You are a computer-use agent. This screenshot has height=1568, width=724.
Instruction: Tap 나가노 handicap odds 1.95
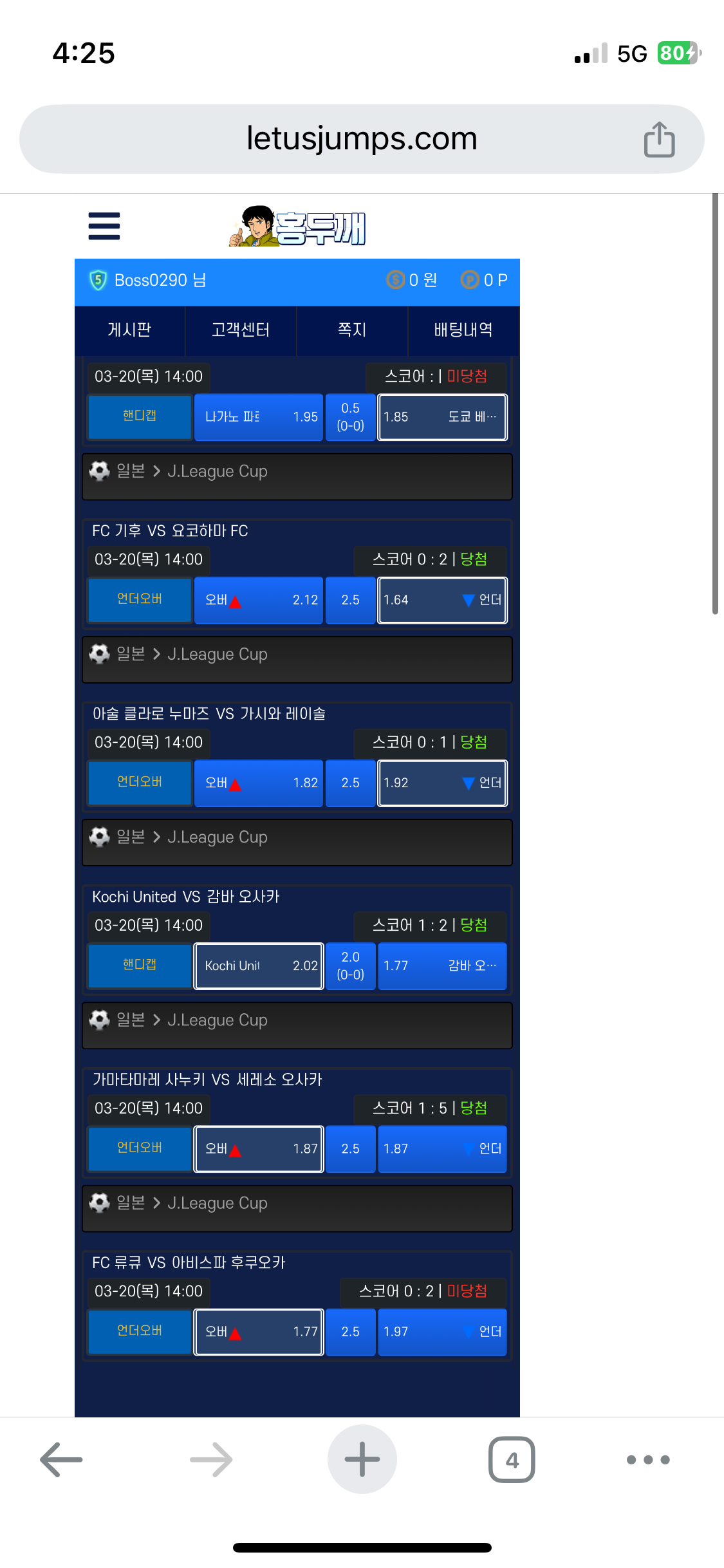(259, 417)
